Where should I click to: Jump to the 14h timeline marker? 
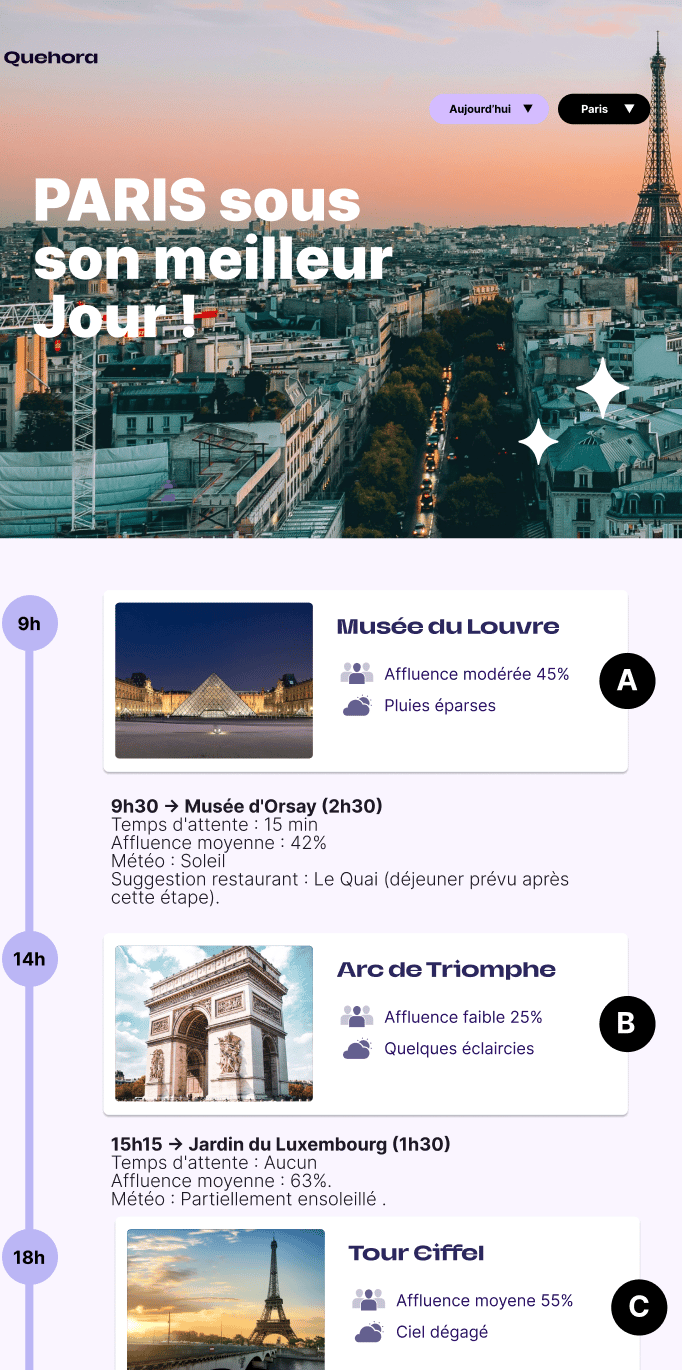tap(30, 959)
